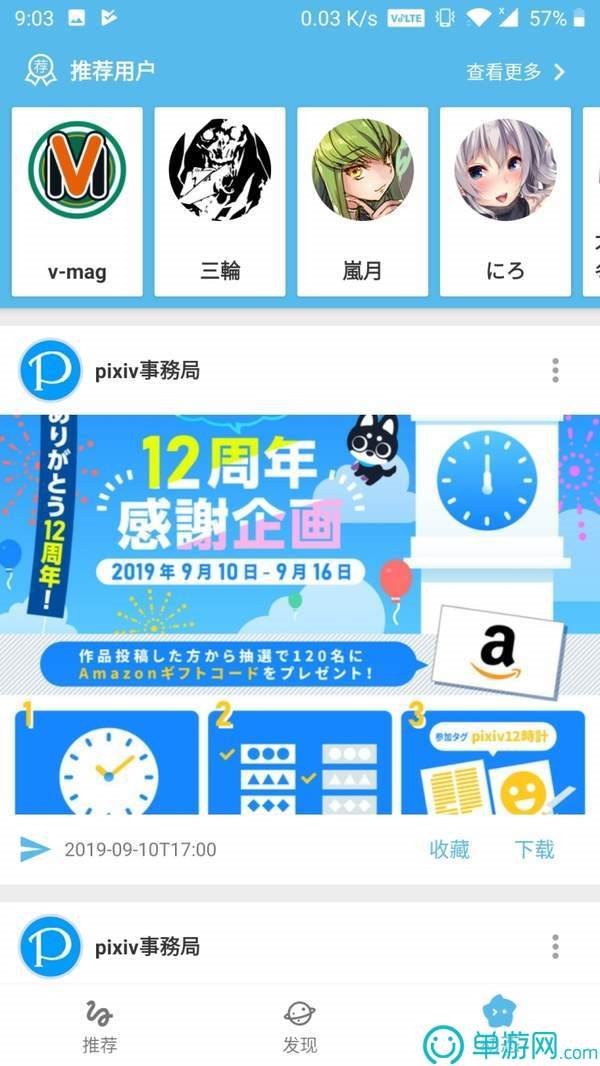Viewport: 600px width, 1066px height.
Task: Open the v-mag user card
Action: [x=77, y=202]
